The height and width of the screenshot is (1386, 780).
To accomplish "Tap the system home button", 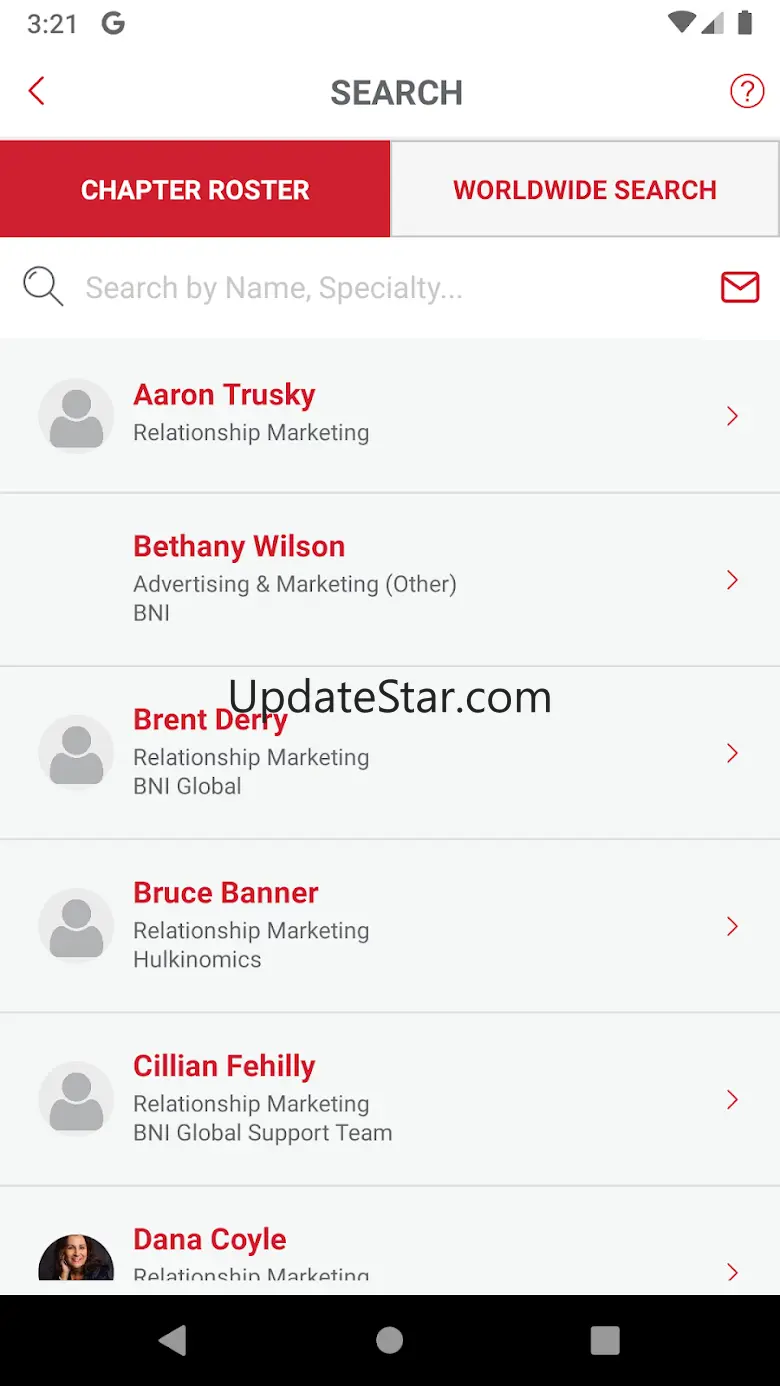I will coord(390,1340).
